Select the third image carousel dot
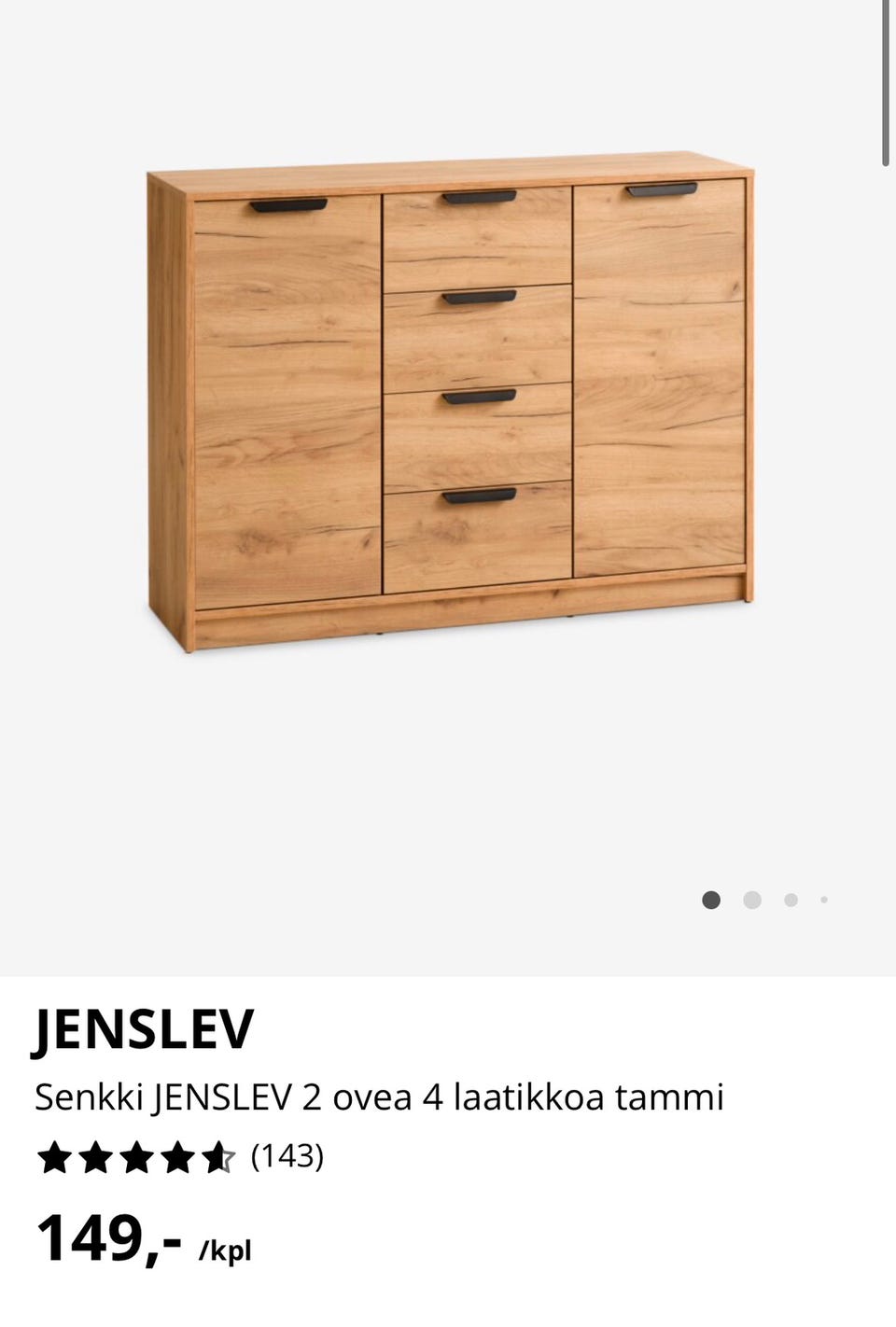Image resolution: width=896 pixels, height=1327 pixels. click(791, 900)
